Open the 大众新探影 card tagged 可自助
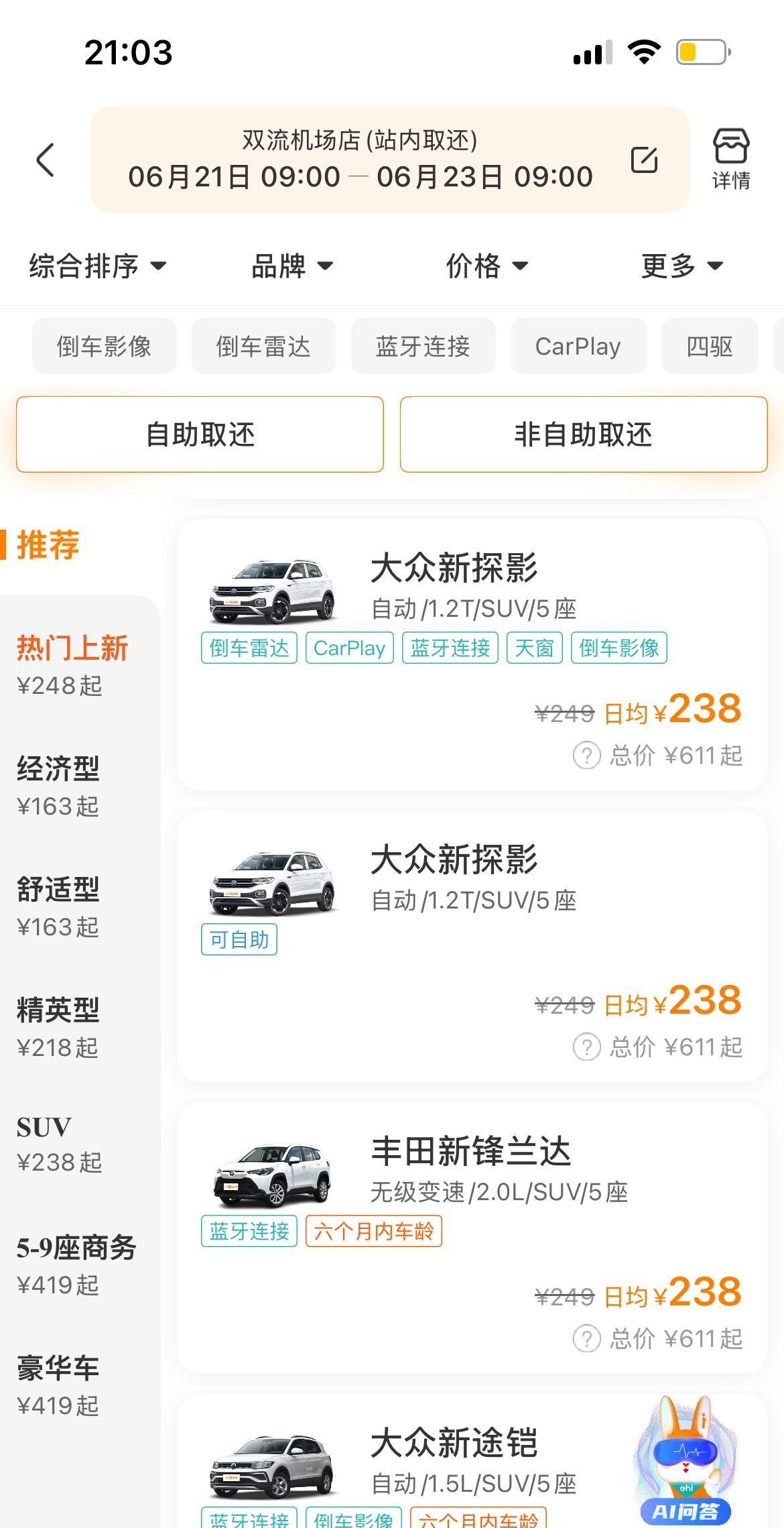 (472, 946)
